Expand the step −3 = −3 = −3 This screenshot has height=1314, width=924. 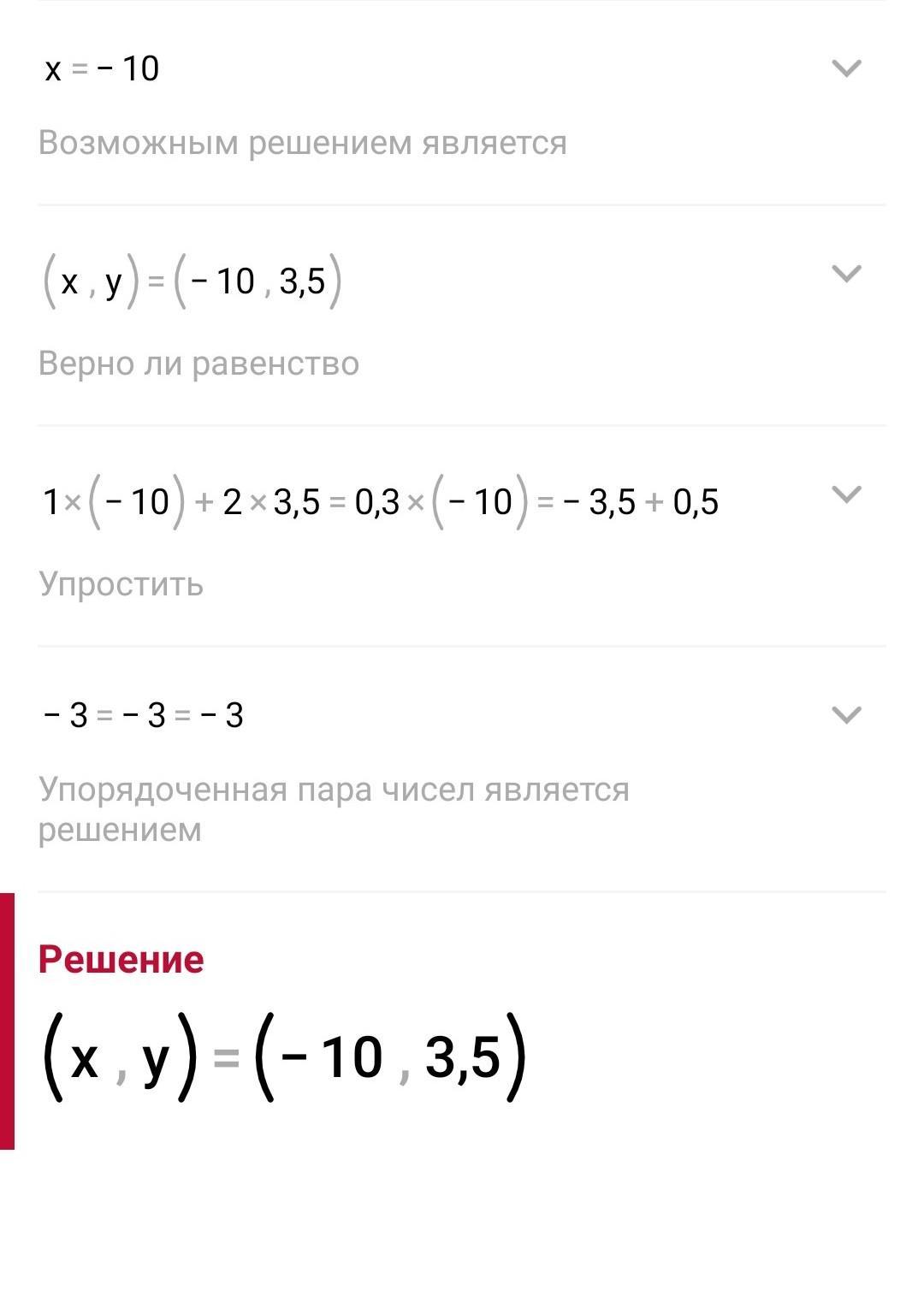[846, 715]
